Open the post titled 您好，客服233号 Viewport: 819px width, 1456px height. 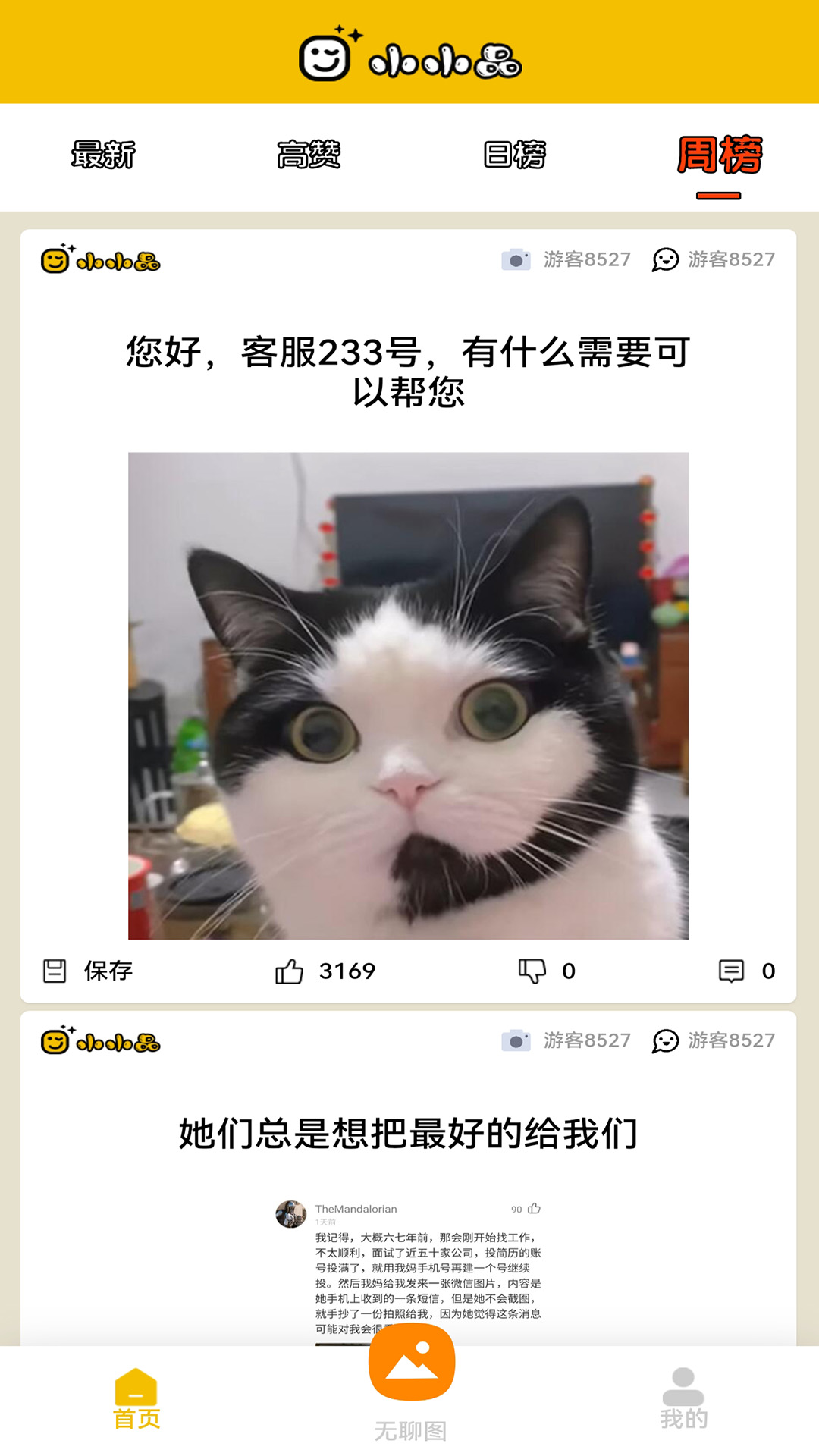point(409,369)
